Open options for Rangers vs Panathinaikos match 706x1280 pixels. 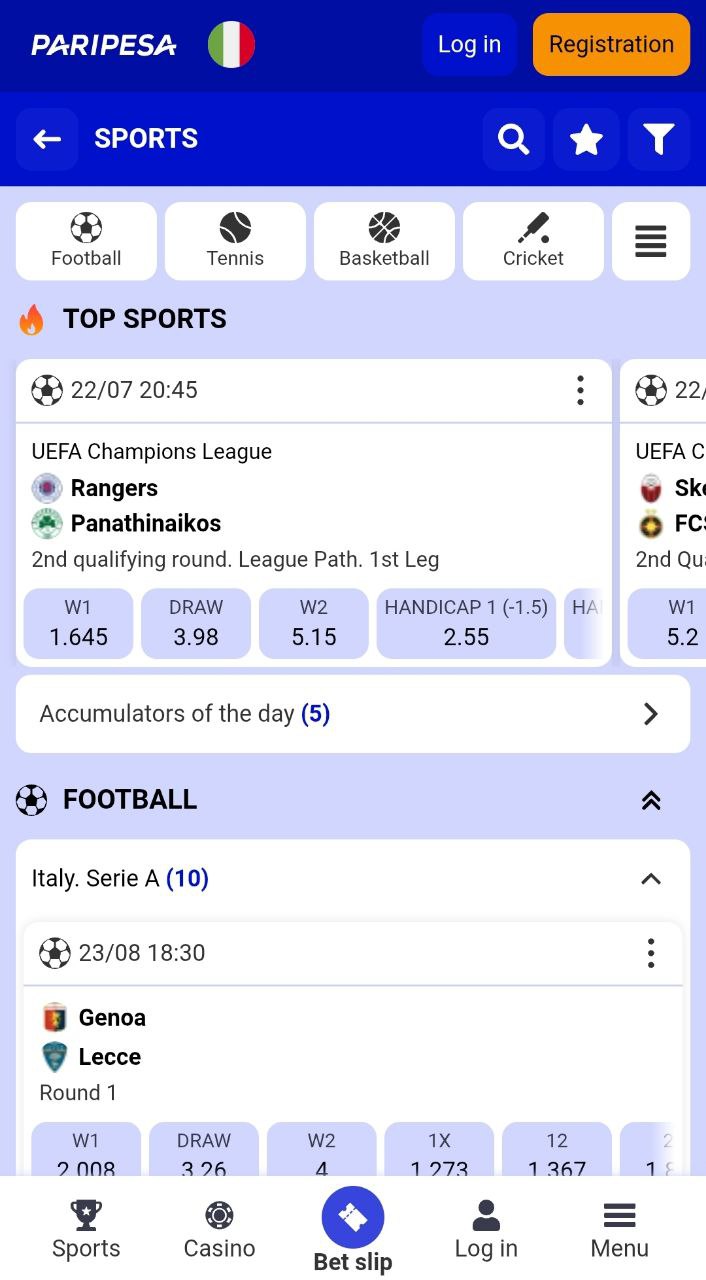click(580, 390)
